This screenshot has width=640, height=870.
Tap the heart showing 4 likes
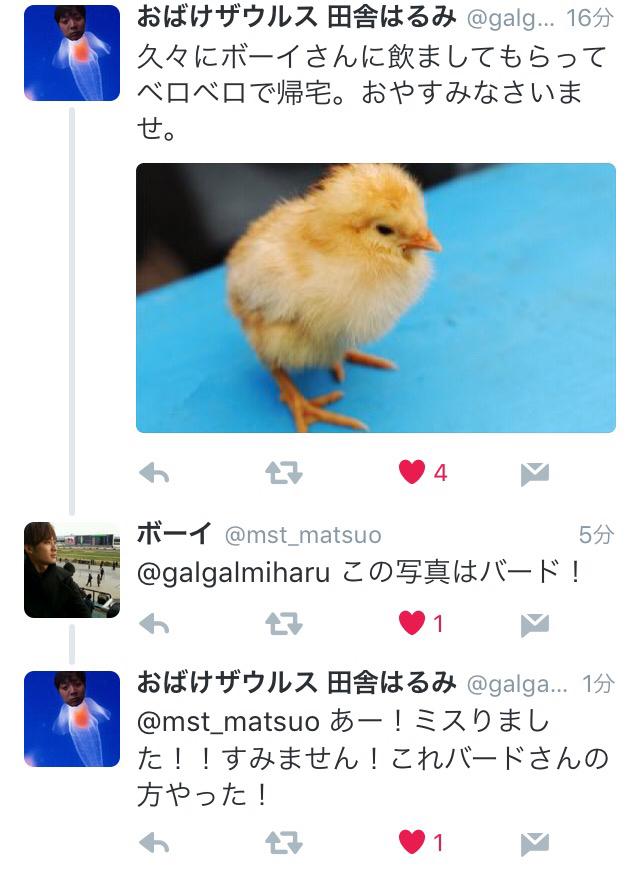pyautogui.click(x=412, y=472)
